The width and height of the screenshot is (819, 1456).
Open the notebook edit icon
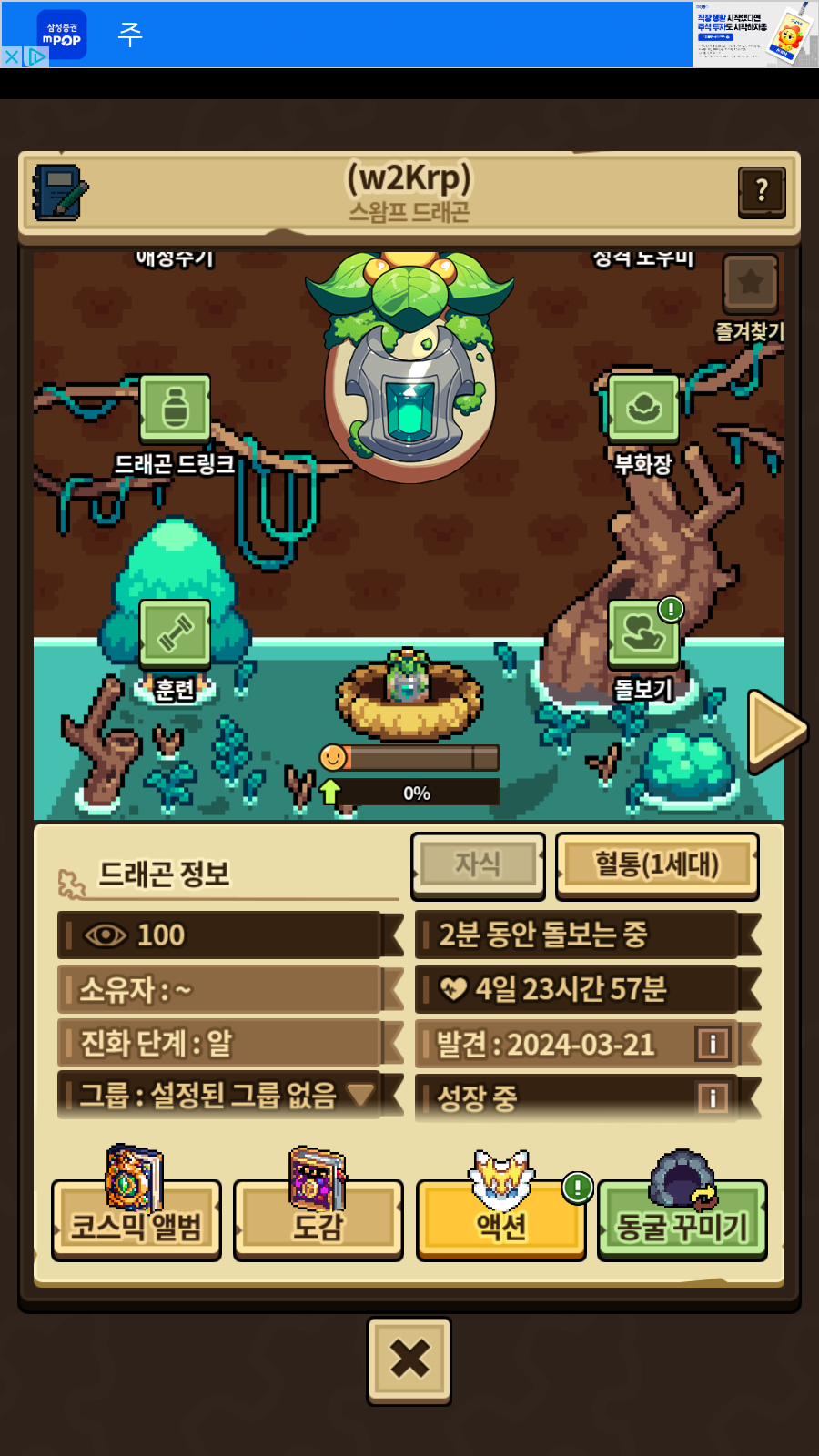(x=60, y=192)
